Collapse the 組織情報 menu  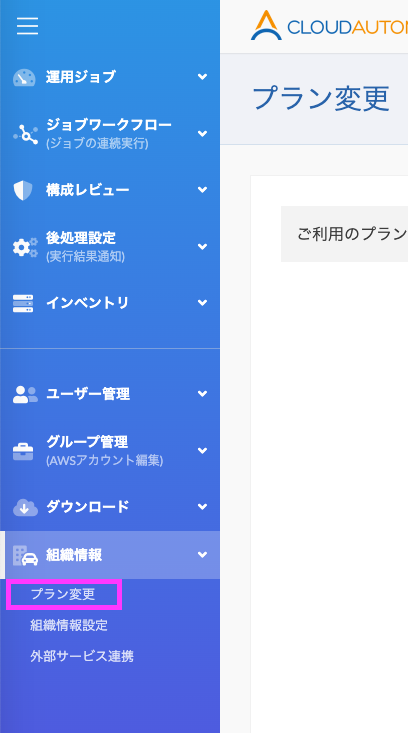tap(110, 555)
